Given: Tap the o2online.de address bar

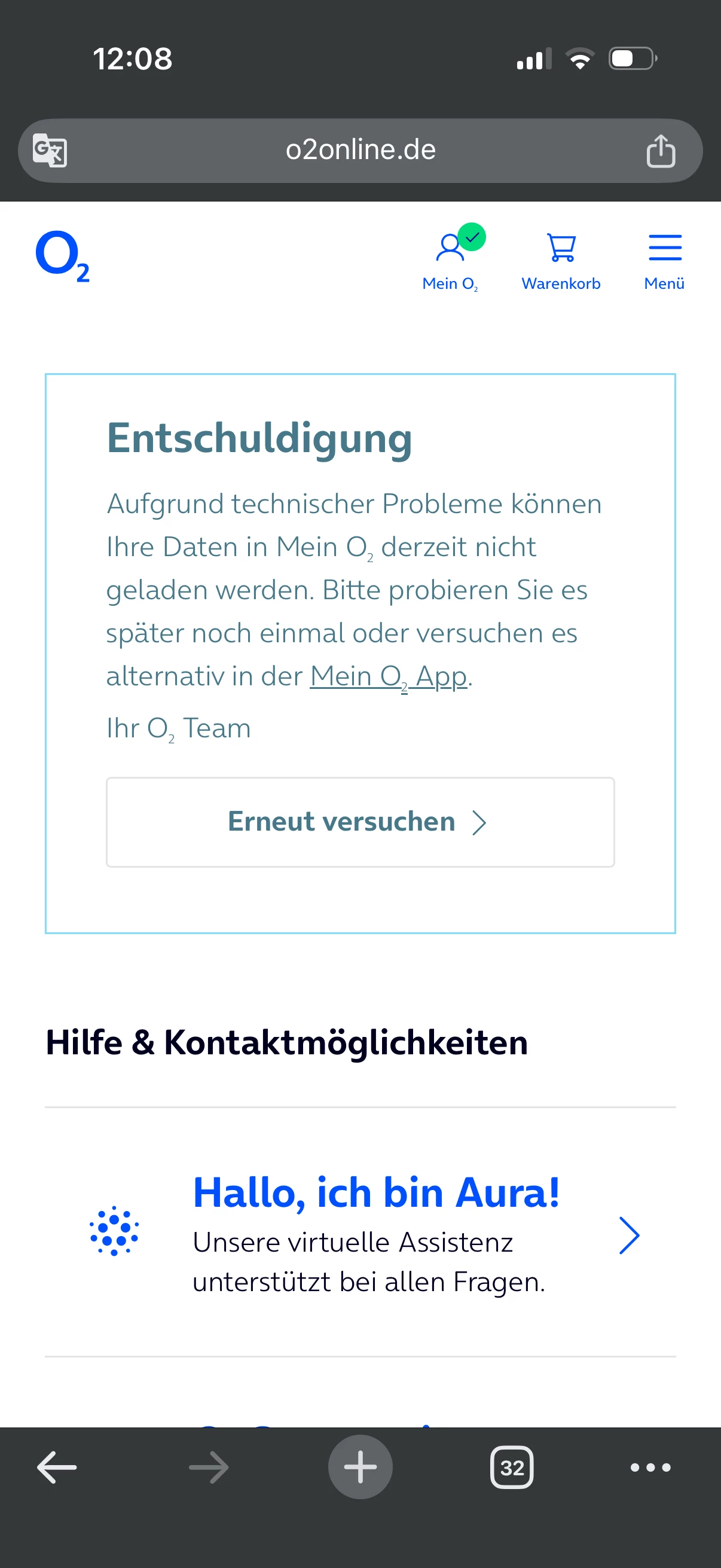Looking at the screenshot, I should [360, 150].
